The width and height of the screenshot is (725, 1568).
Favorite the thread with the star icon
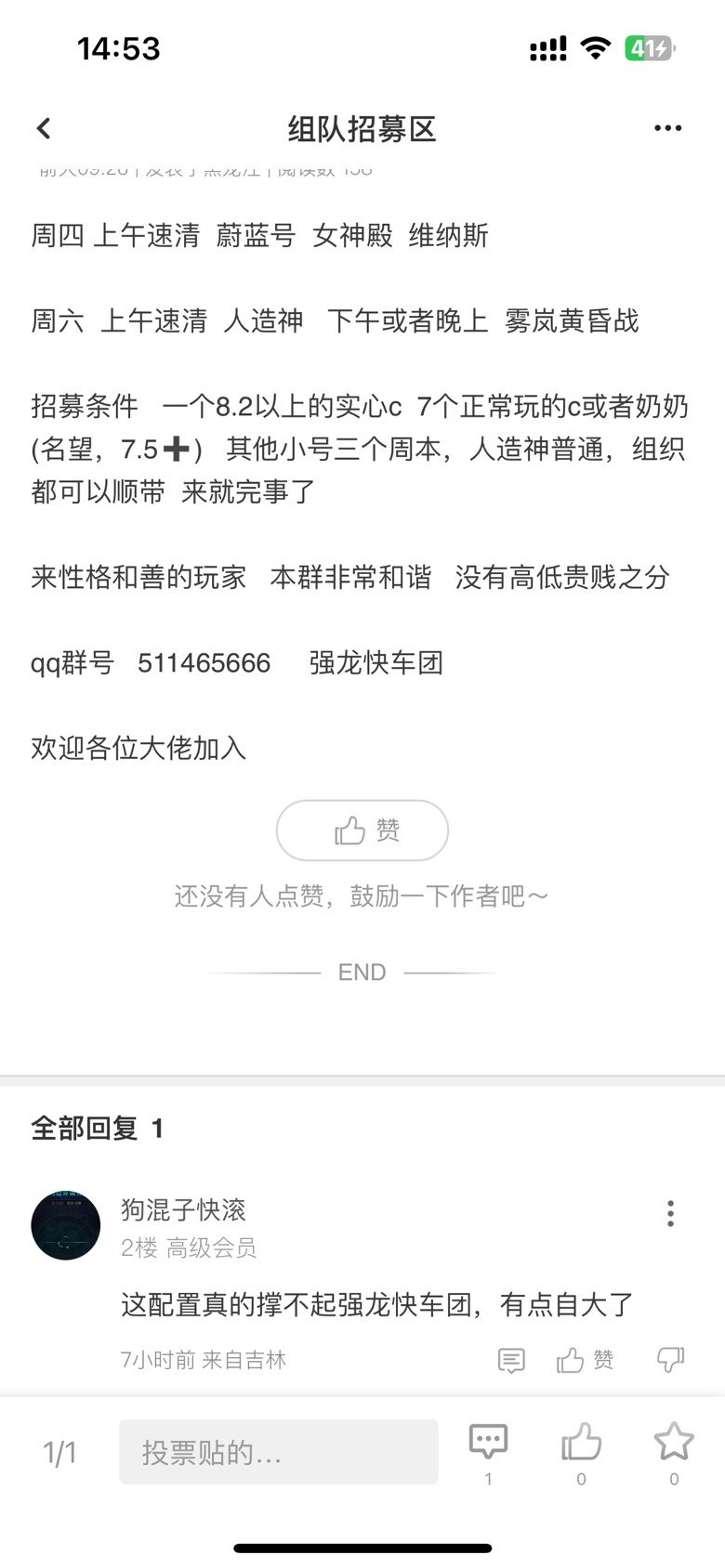pos(674,1452)
